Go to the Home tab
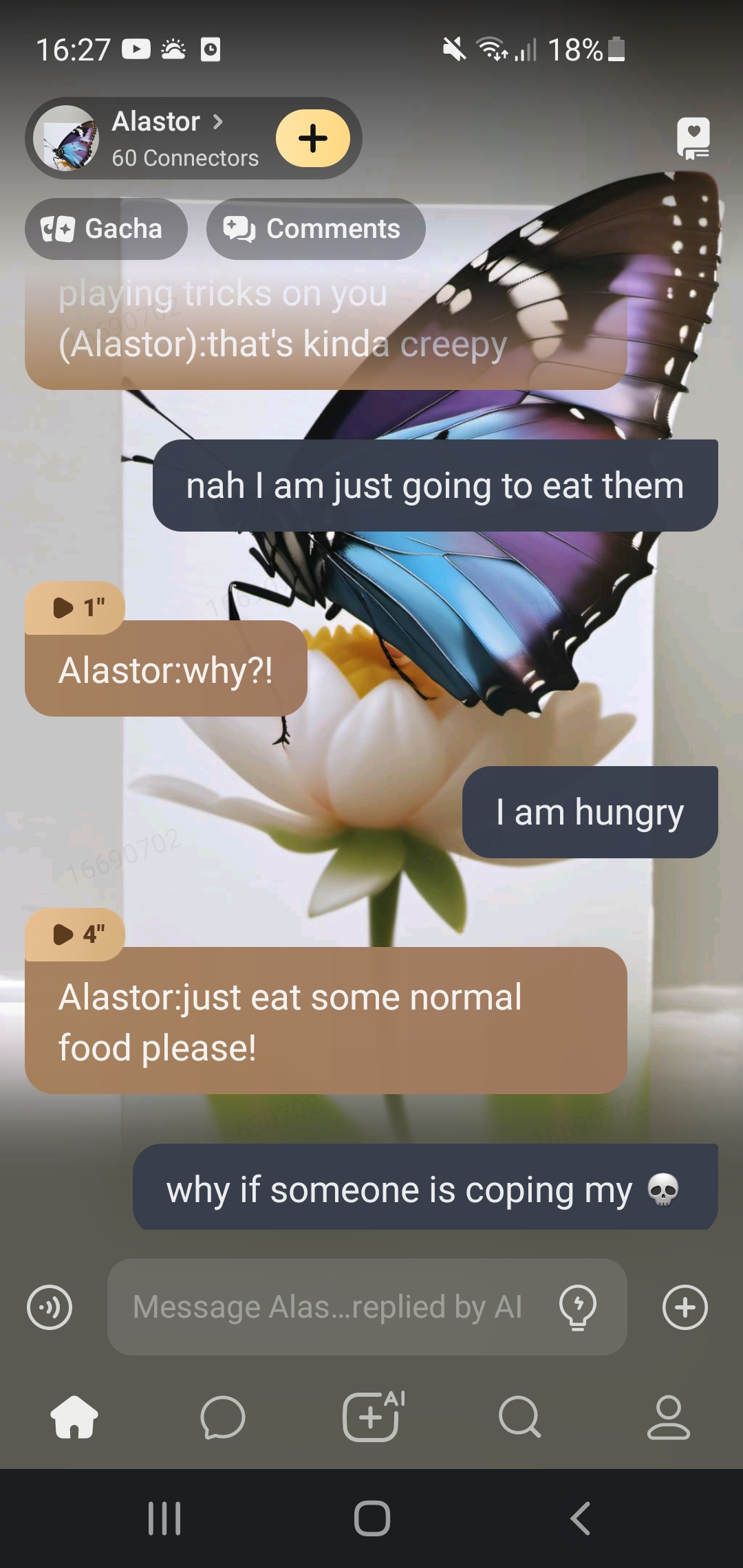 point(74,1417)
